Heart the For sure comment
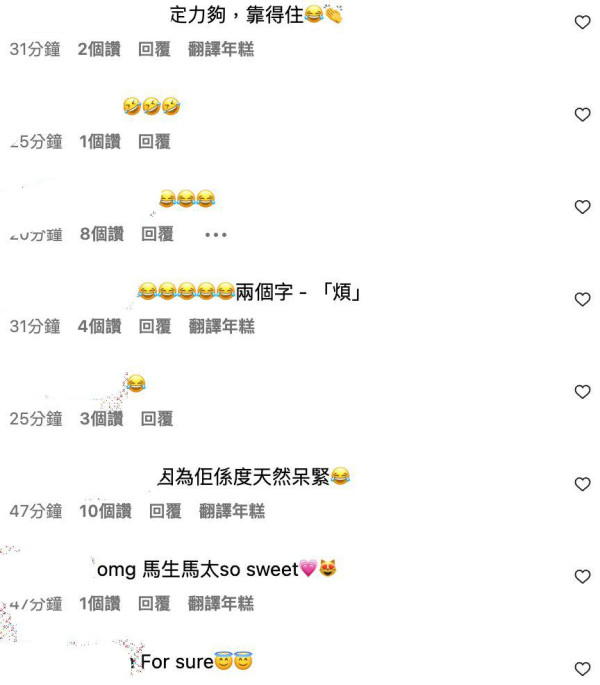 [x=582, y=669]
